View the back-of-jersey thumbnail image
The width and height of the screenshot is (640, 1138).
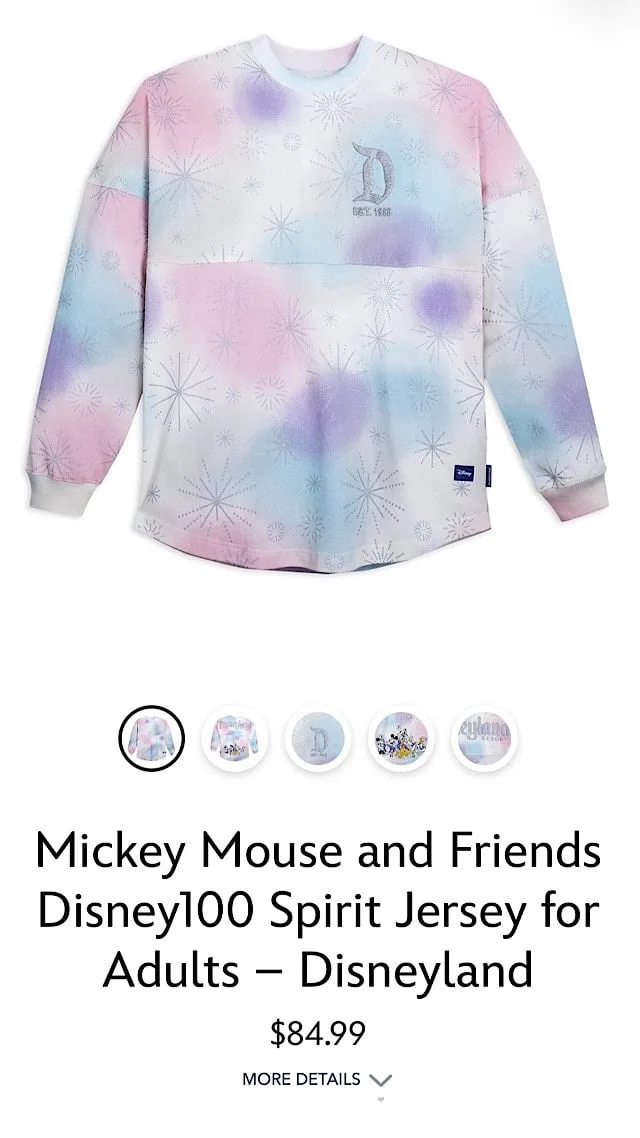(234, 738)
